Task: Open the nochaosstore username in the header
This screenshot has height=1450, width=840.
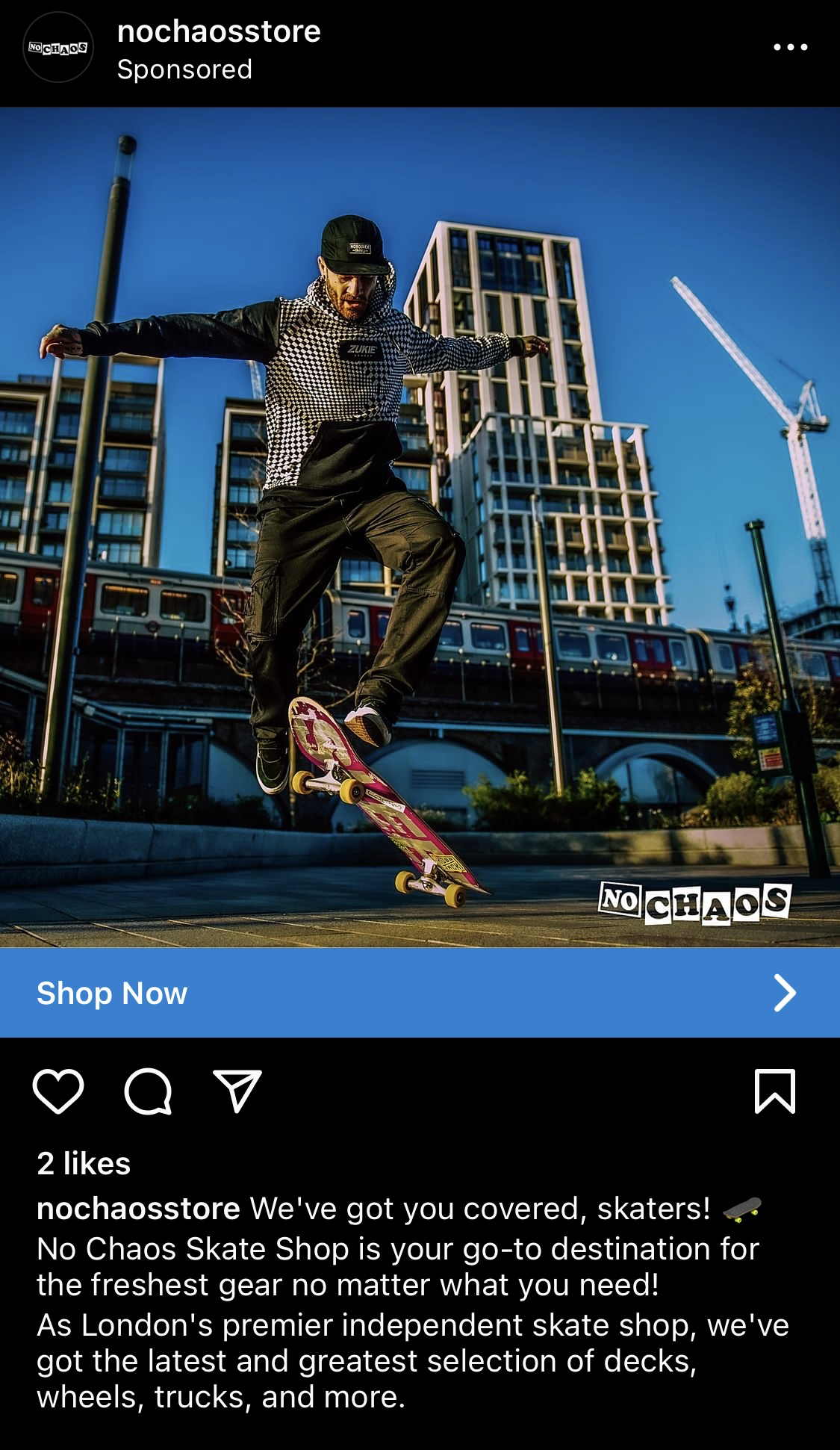Action: pos(219,32)
